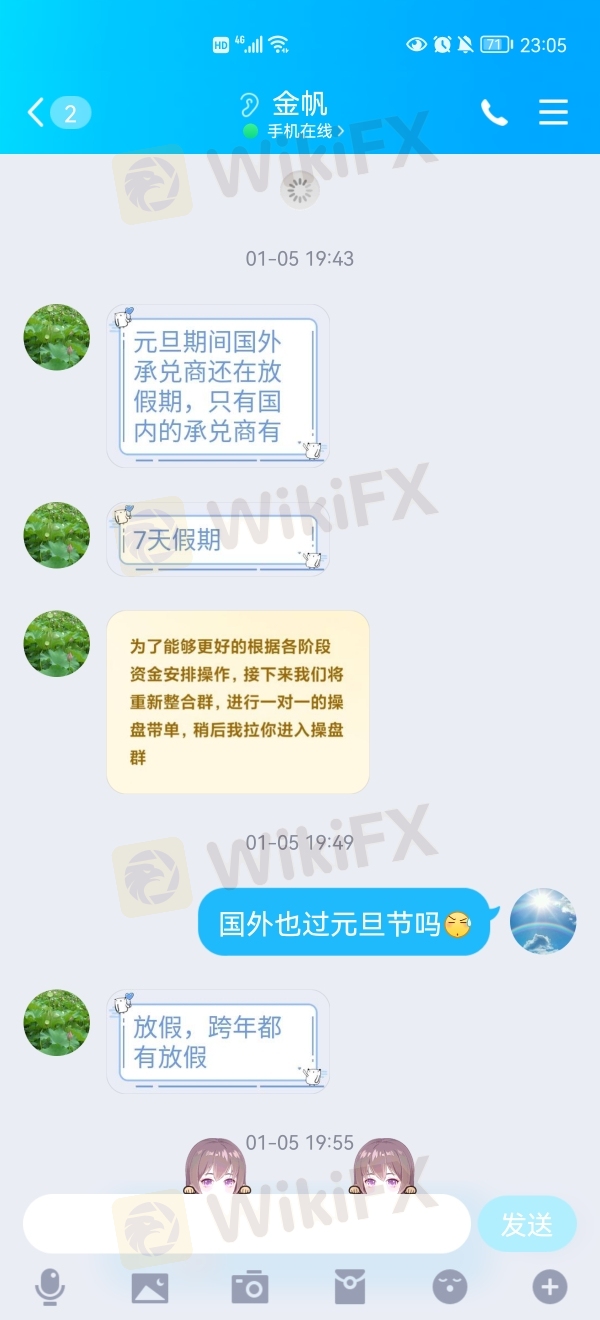Open 金帆's profile from the 7天假期 avatar
This screenshot has width=600, height=1320.
click(x=57, y=535)
